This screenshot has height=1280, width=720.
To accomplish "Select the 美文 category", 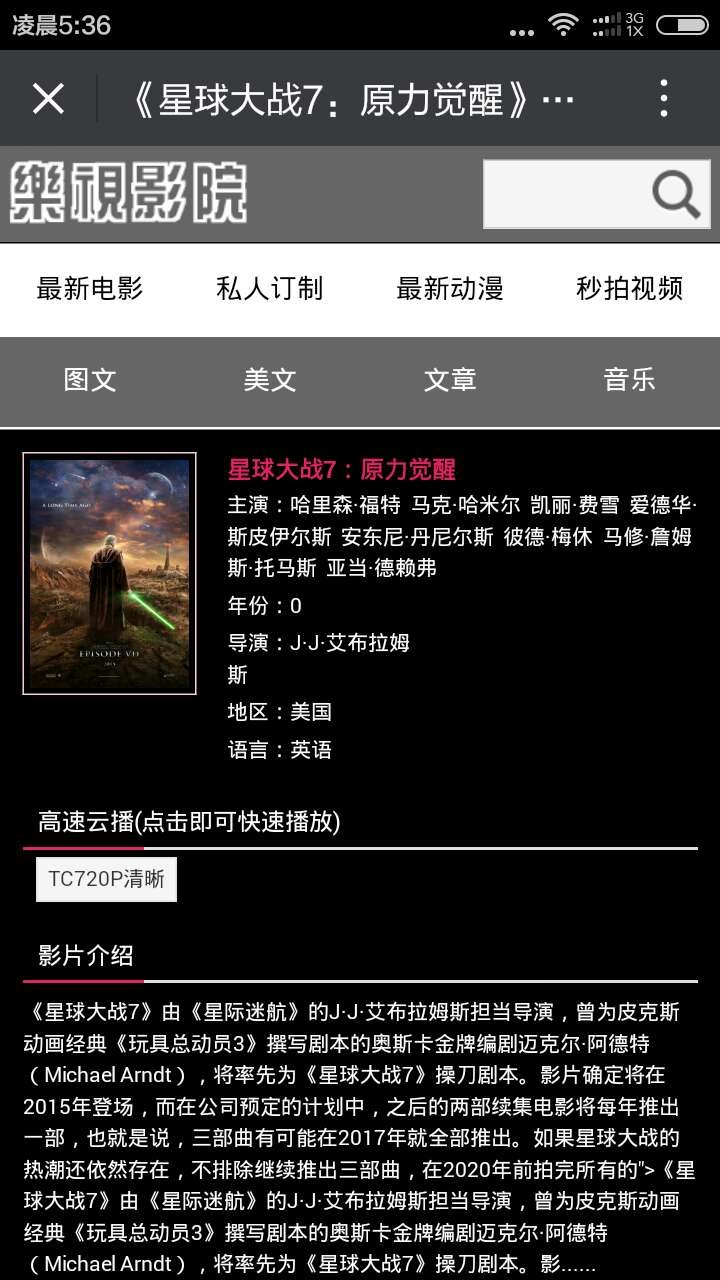I will [x=270, y=380].
